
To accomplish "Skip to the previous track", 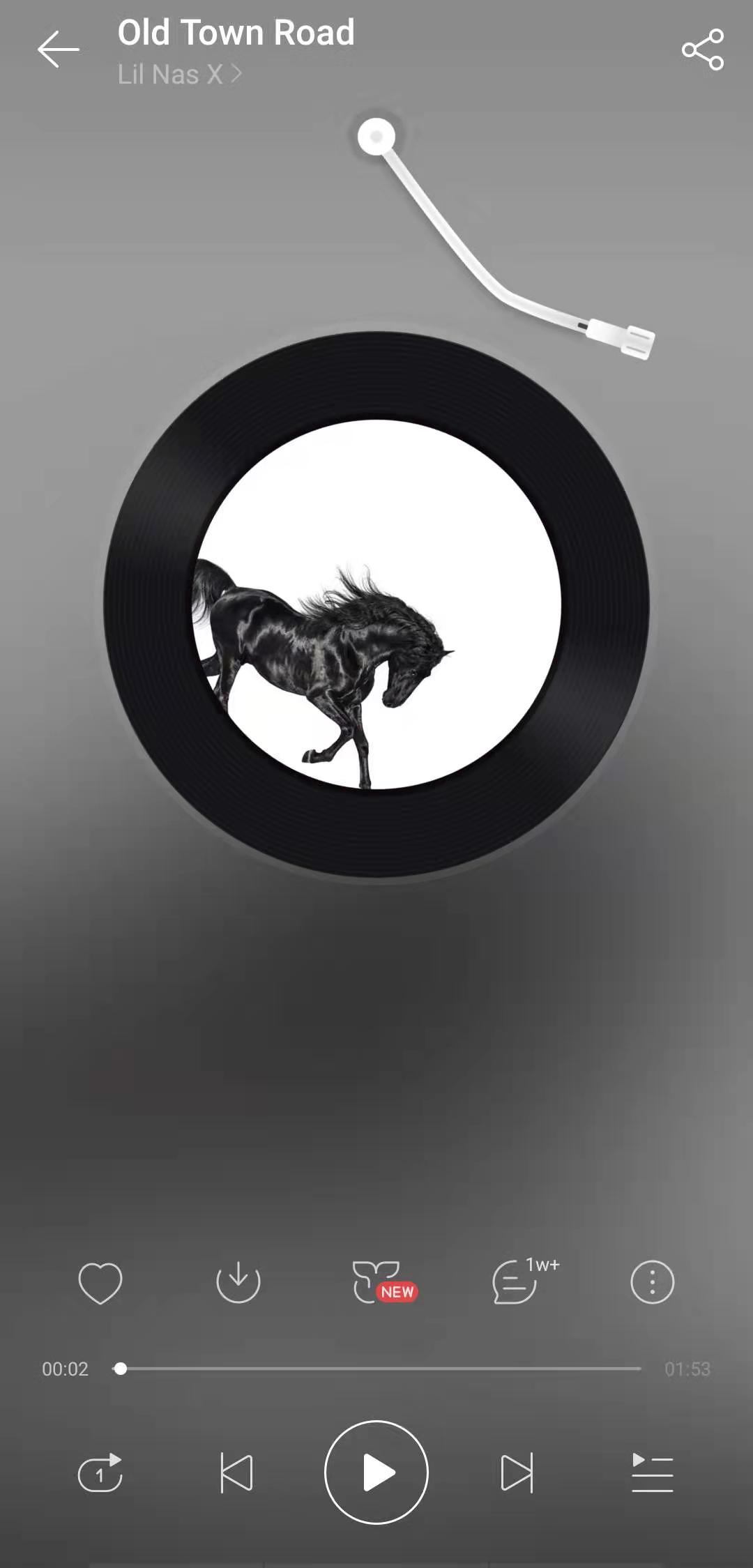I will pyautogui.click(x=236, y=1472).
